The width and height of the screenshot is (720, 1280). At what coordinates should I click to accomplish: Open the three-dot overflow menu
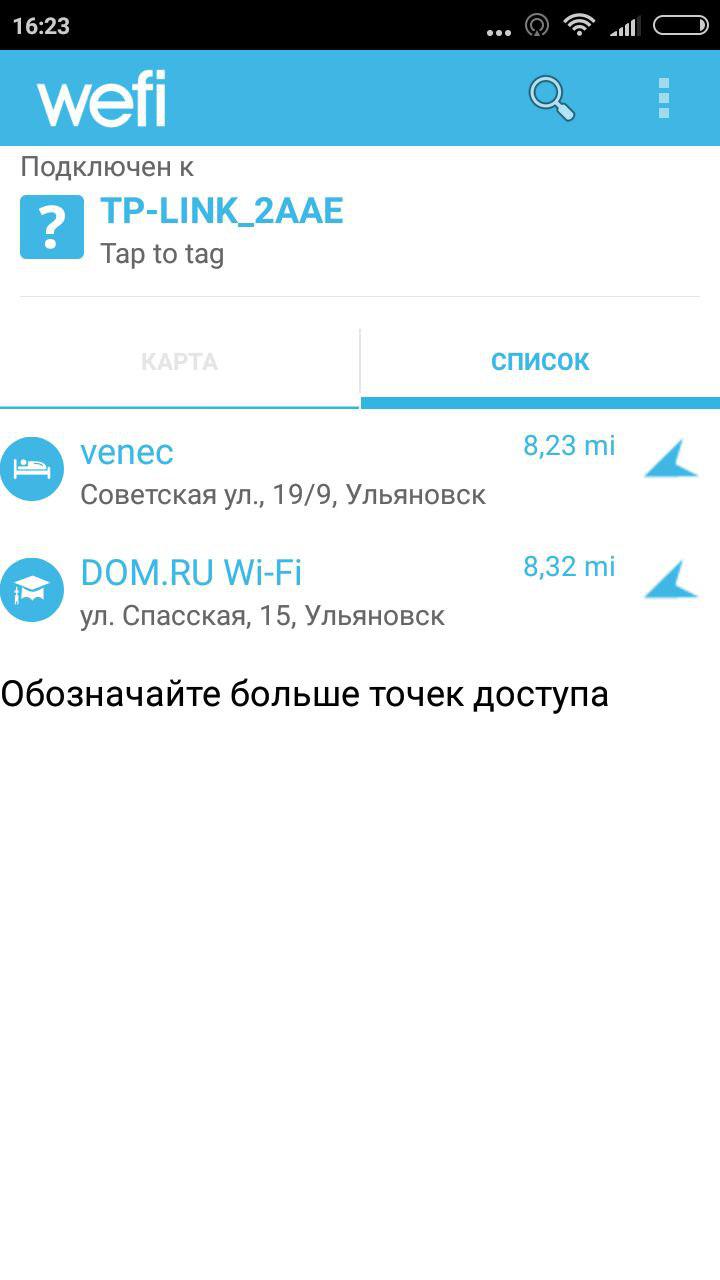[664, 98]
